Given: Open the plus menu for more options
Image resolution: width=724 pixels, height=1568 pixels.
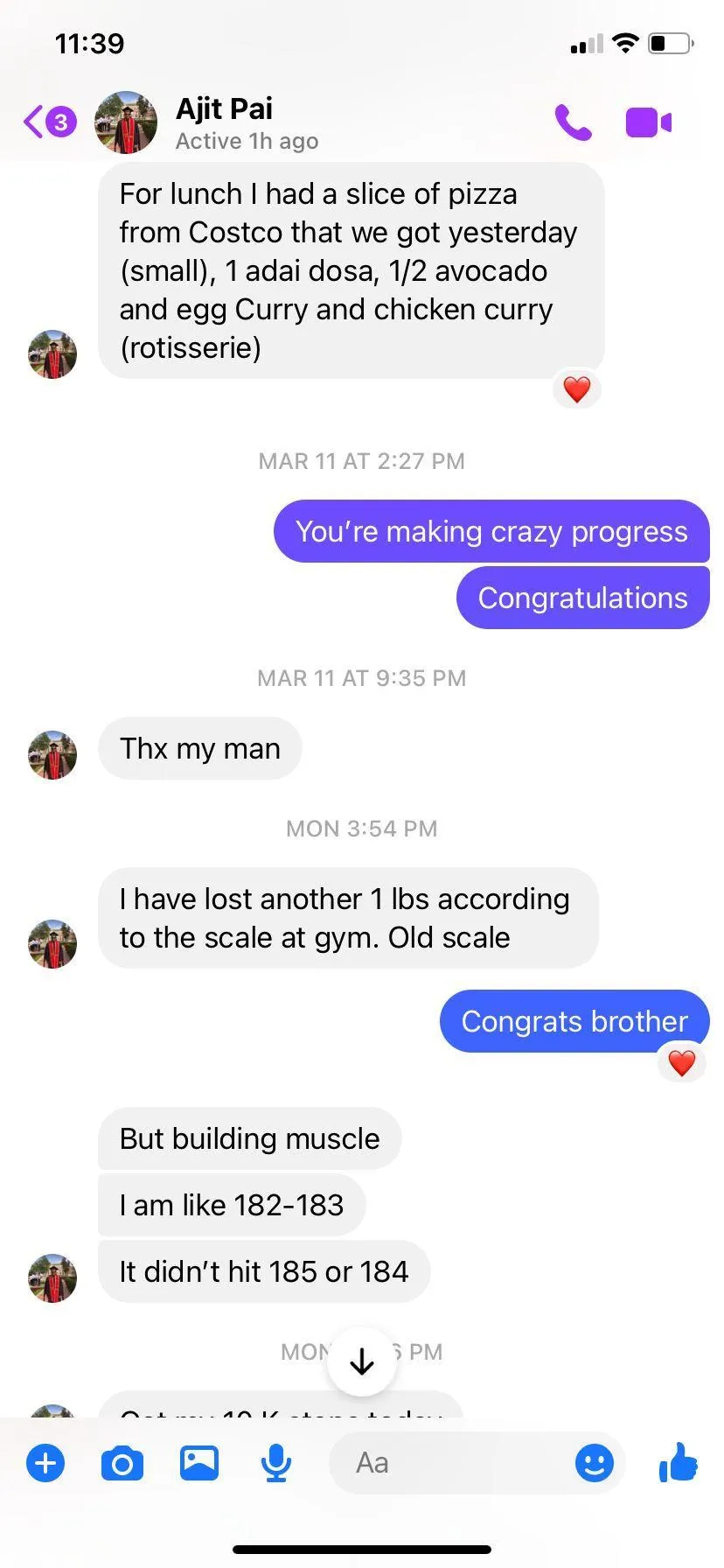Looking at the screenshot, I should tap(45, 1463).
